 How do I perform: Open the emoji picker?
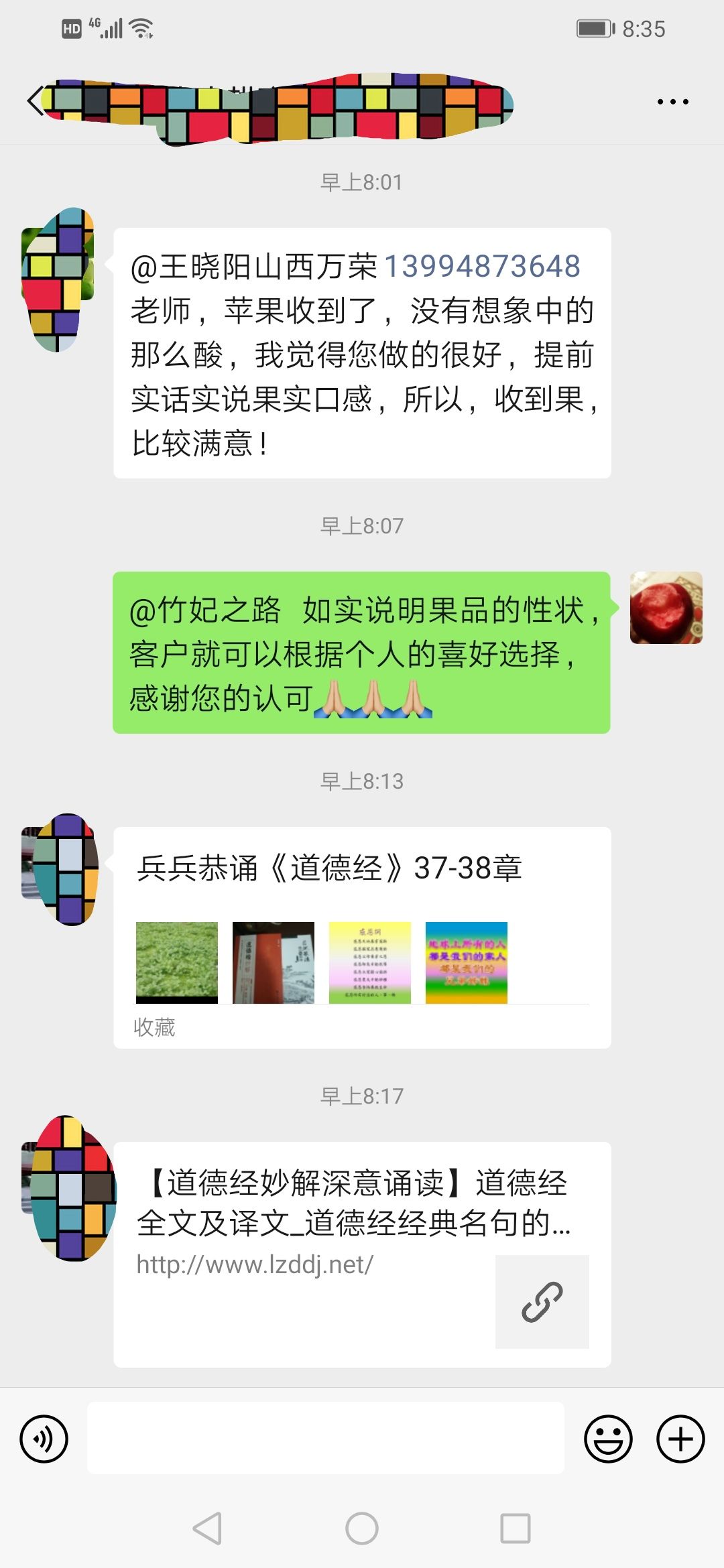pos(608,1438)
